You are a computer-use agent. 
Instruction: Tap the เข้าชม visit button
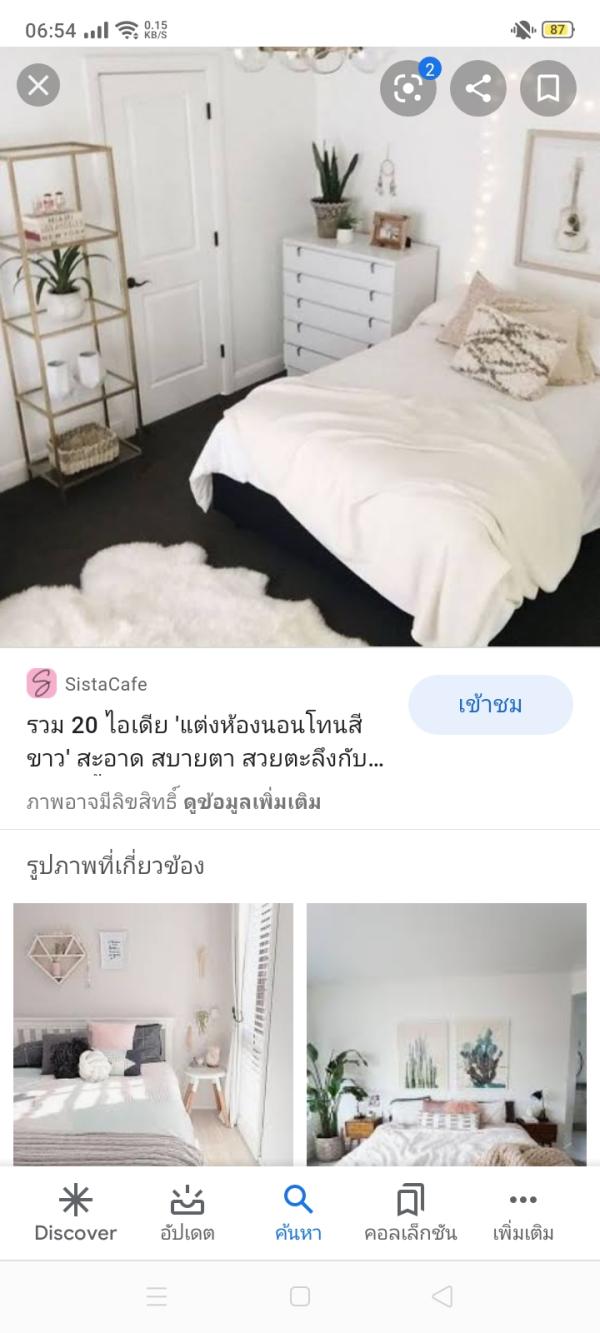click(x=490, y=705)
